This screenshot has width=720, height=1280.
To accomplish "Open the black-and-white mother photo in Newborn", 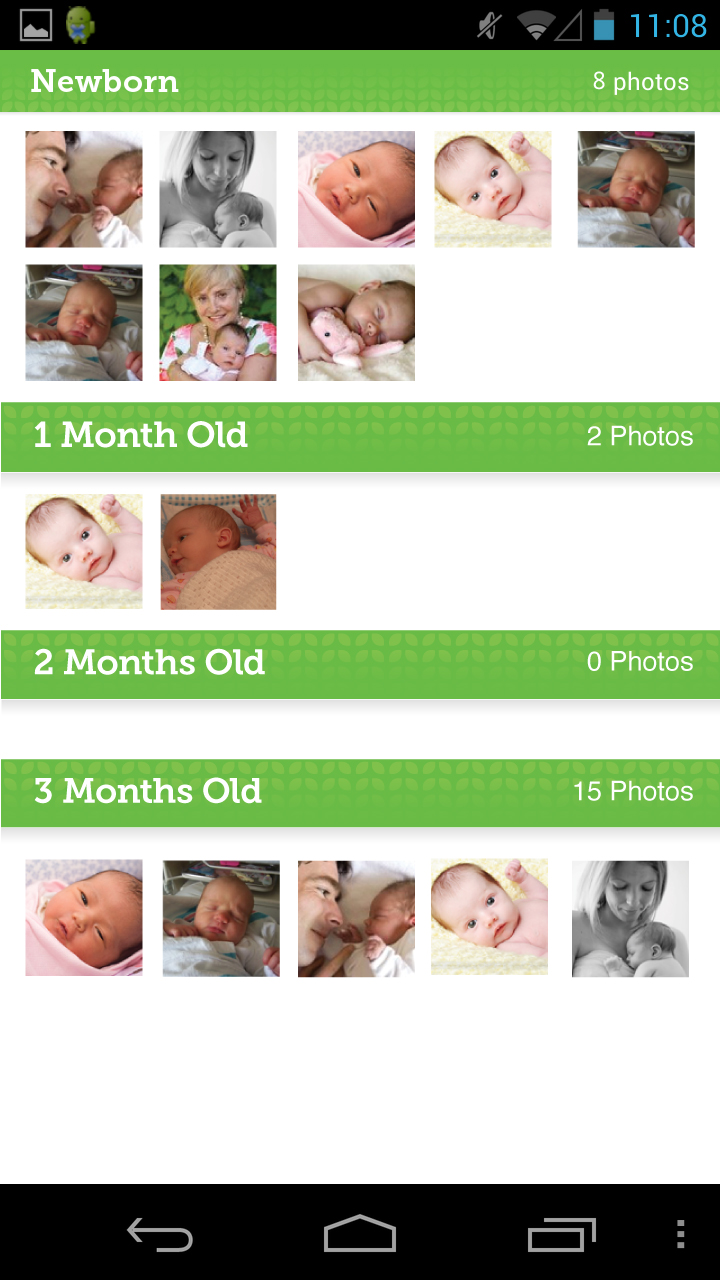I will (218, 189).
